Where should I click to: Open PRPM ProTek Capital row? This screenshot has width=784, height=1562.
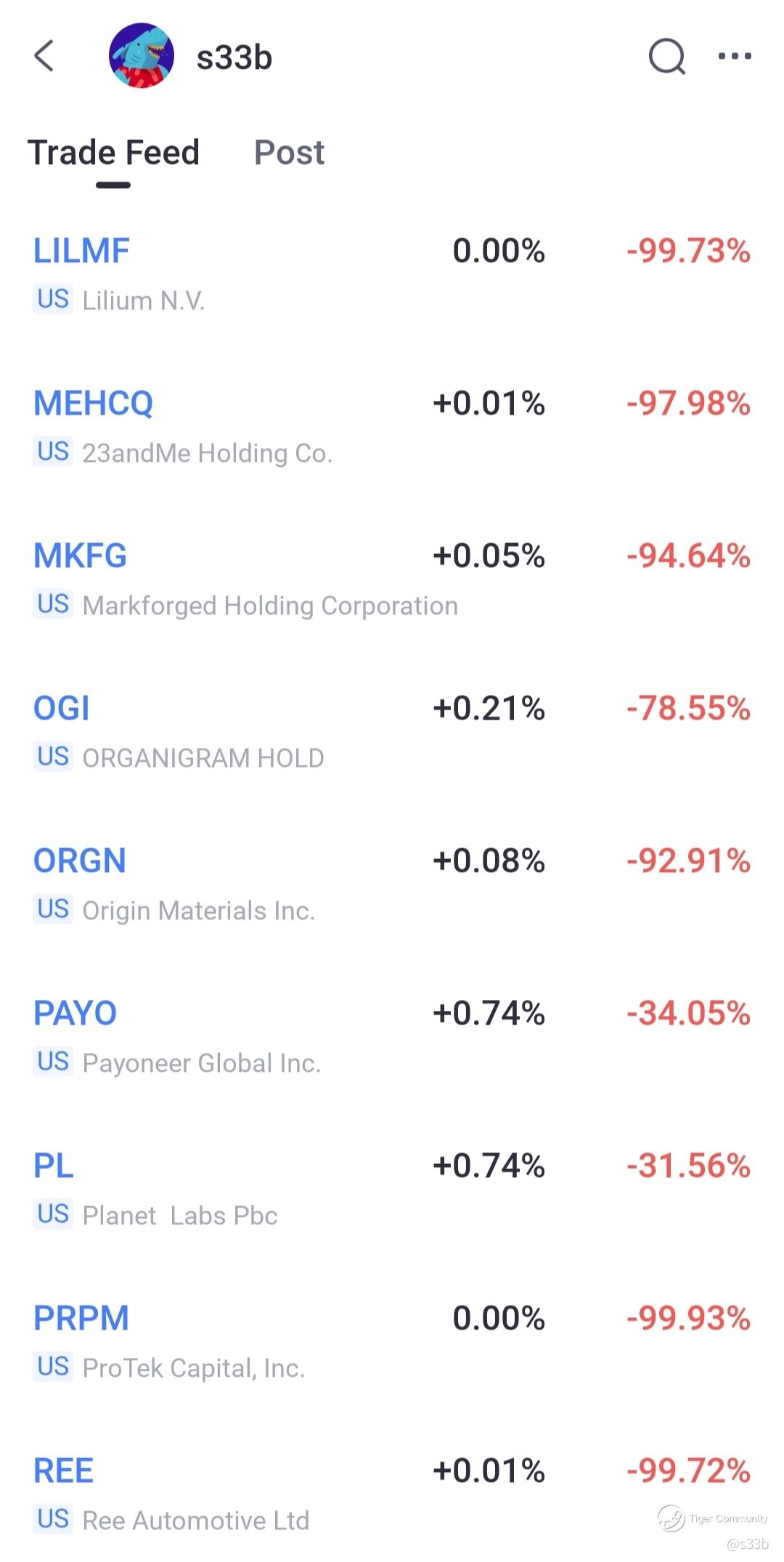coord(392,1342)
